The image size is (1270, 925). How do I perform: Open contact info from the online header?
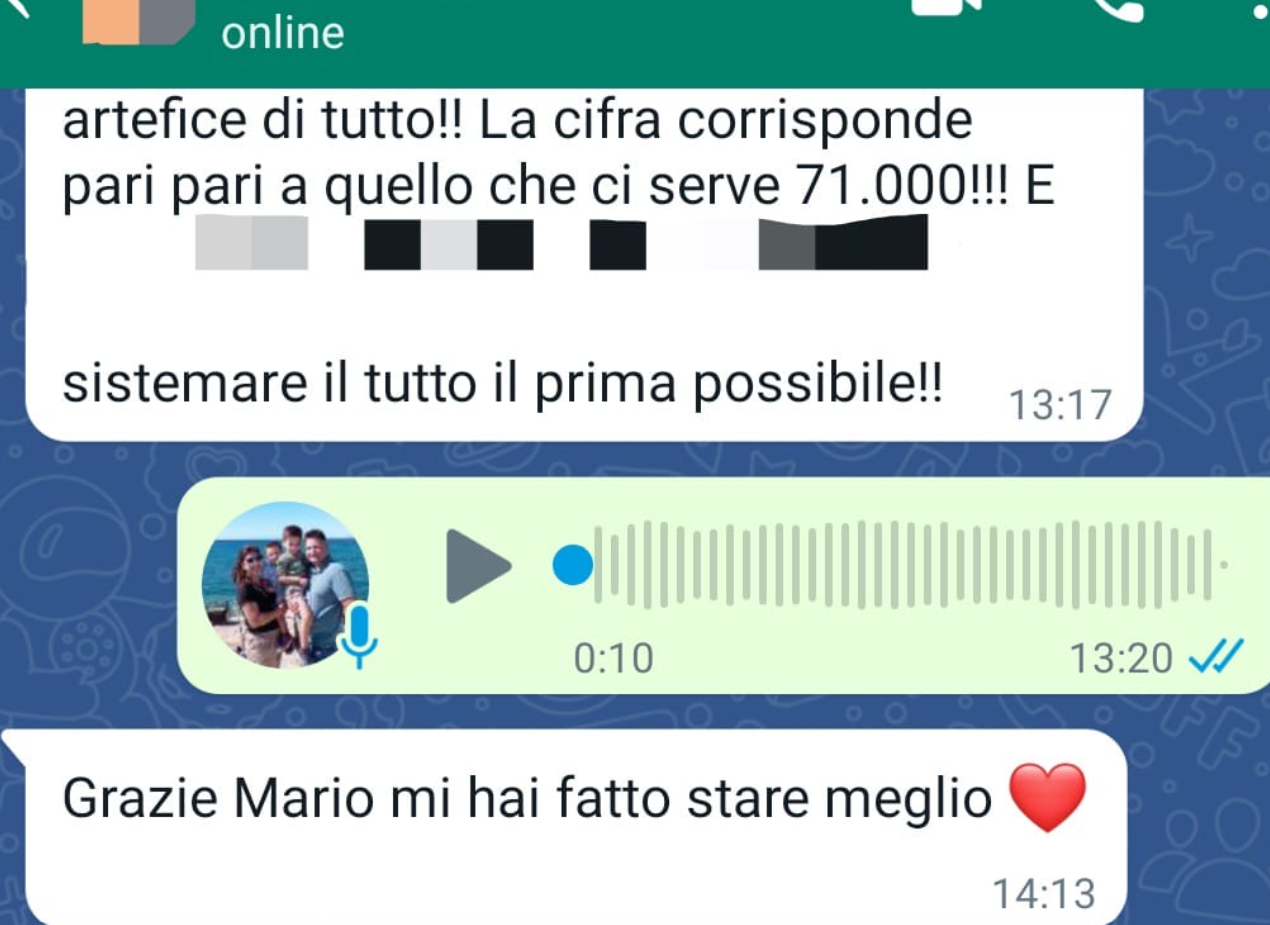point(282,32)
